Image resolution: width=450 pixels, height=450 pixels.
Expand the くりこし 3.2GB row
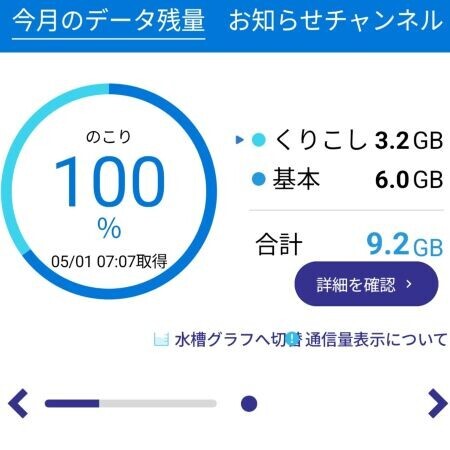coord(339,140)
